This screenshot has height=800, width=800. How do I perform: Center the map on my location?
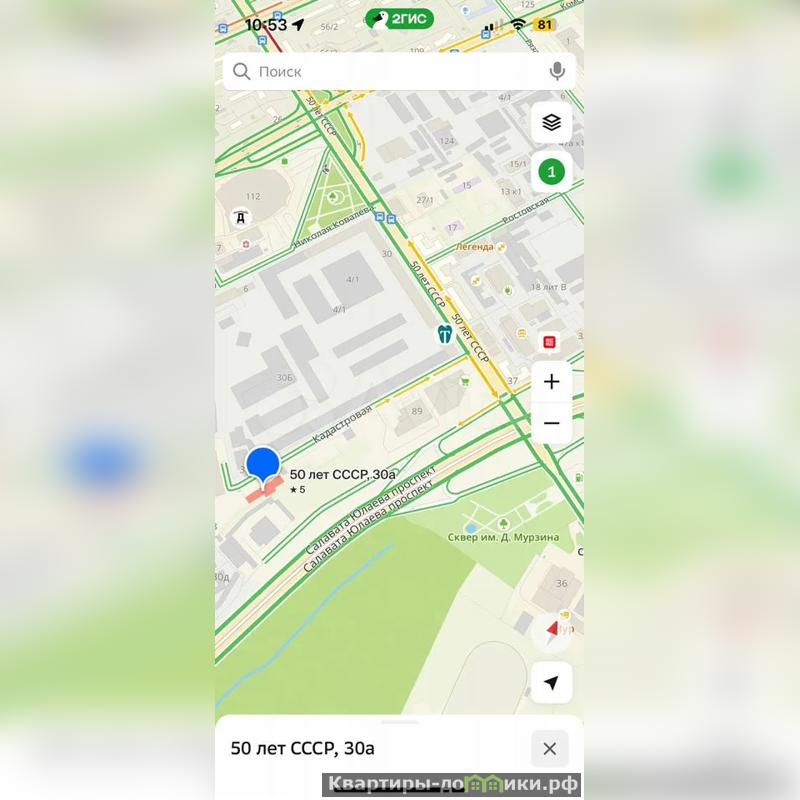pyautogui.click(x=551, y=683)
